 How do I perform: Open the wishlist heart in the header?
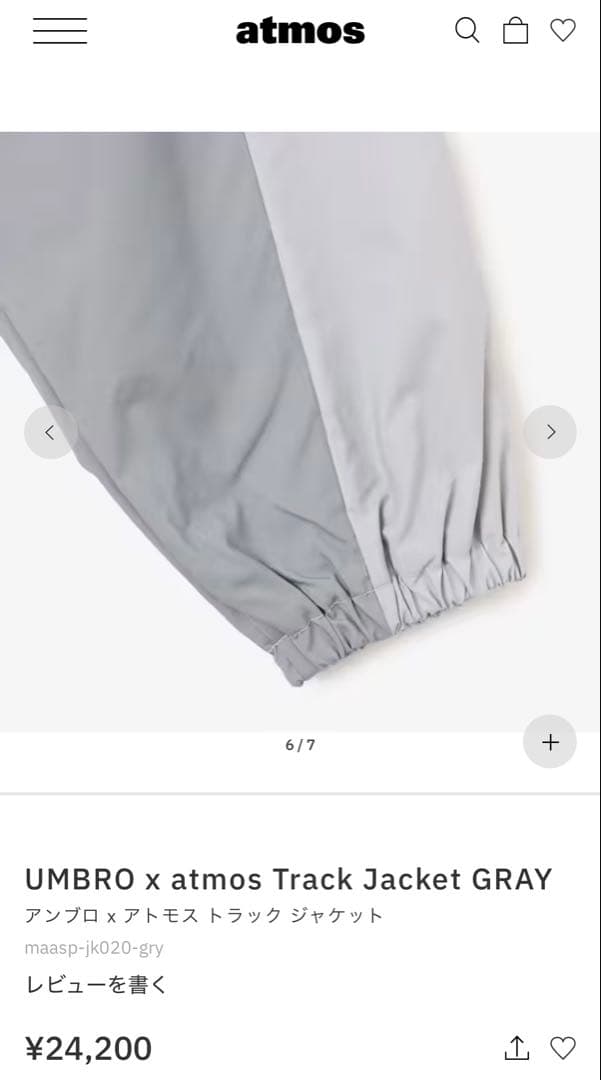click(x=563, y=31)
